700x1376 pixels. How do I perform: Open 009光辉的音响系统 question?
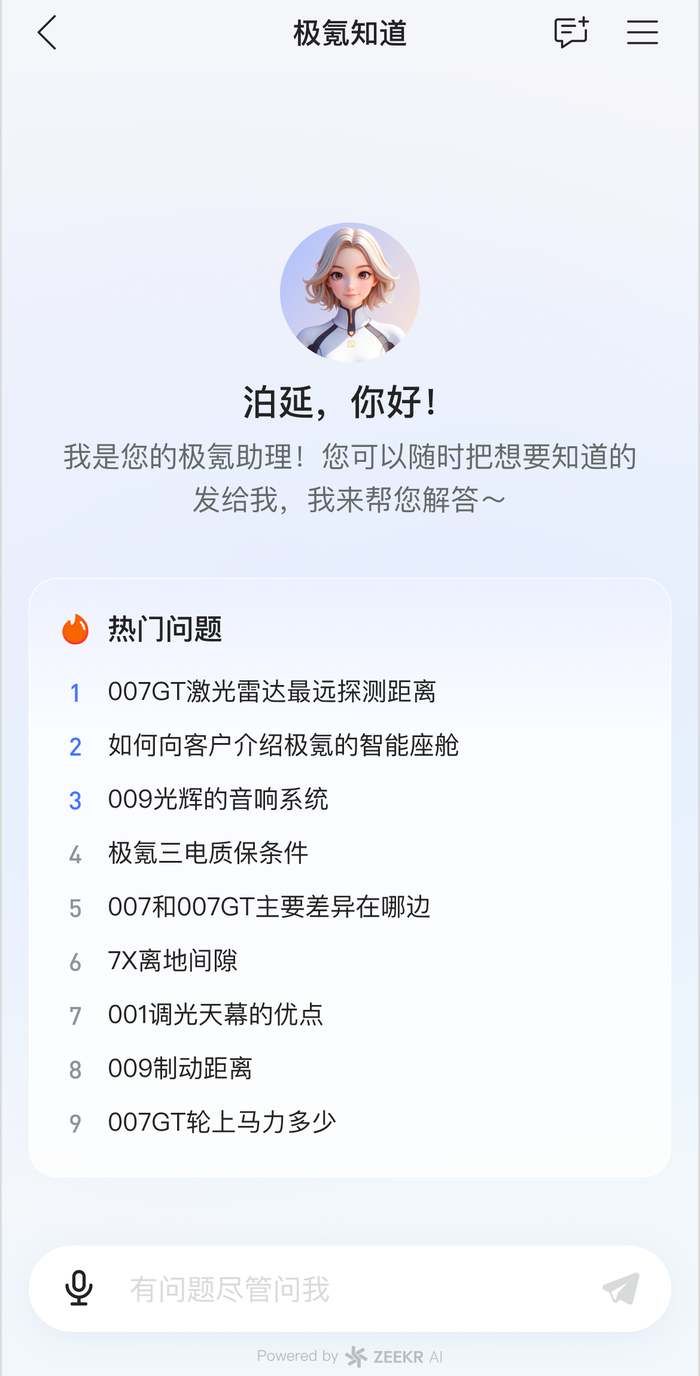(218, 799)
